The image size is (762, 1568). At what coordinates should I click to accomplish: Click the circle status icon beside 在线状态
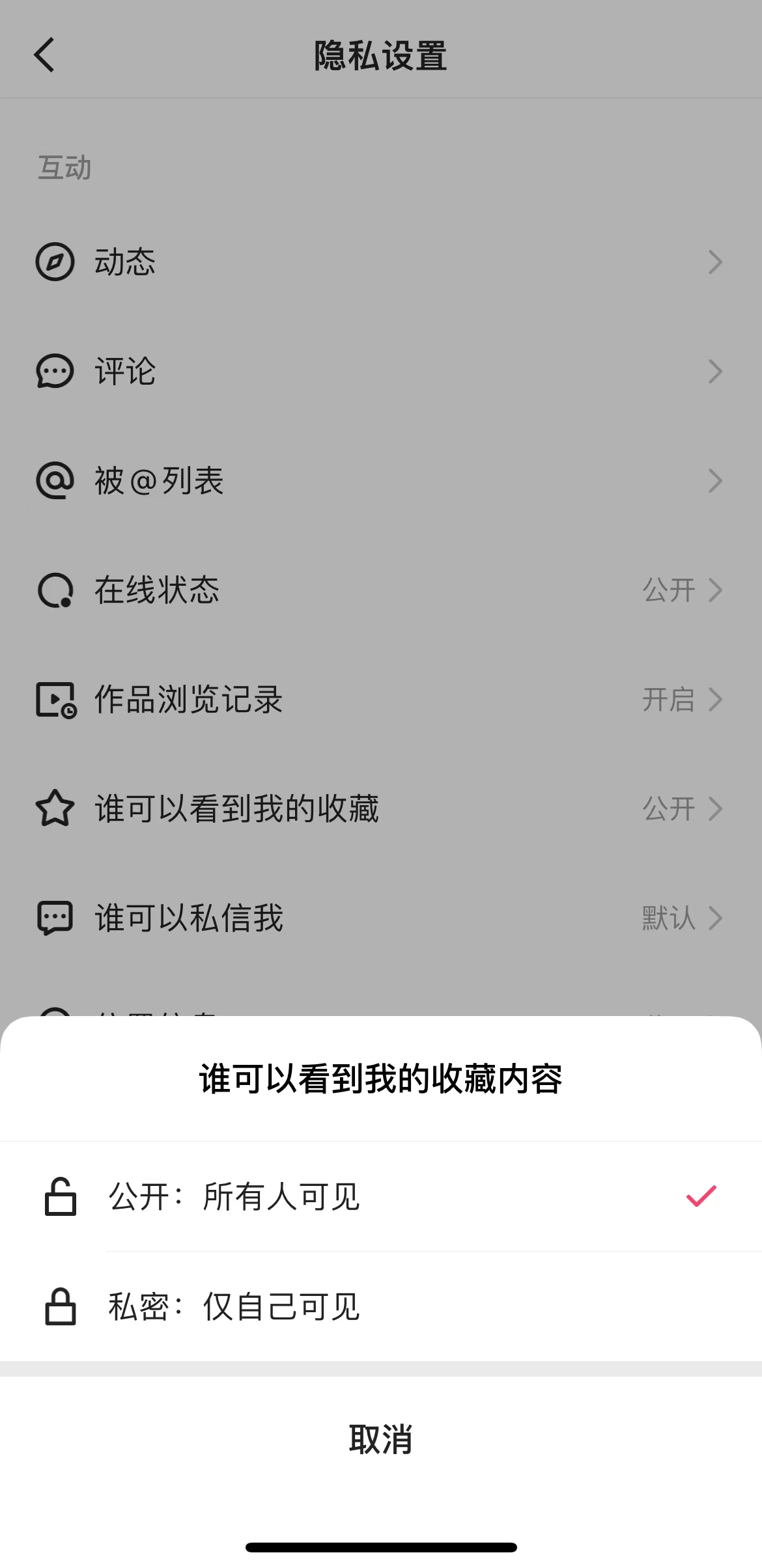55,590
